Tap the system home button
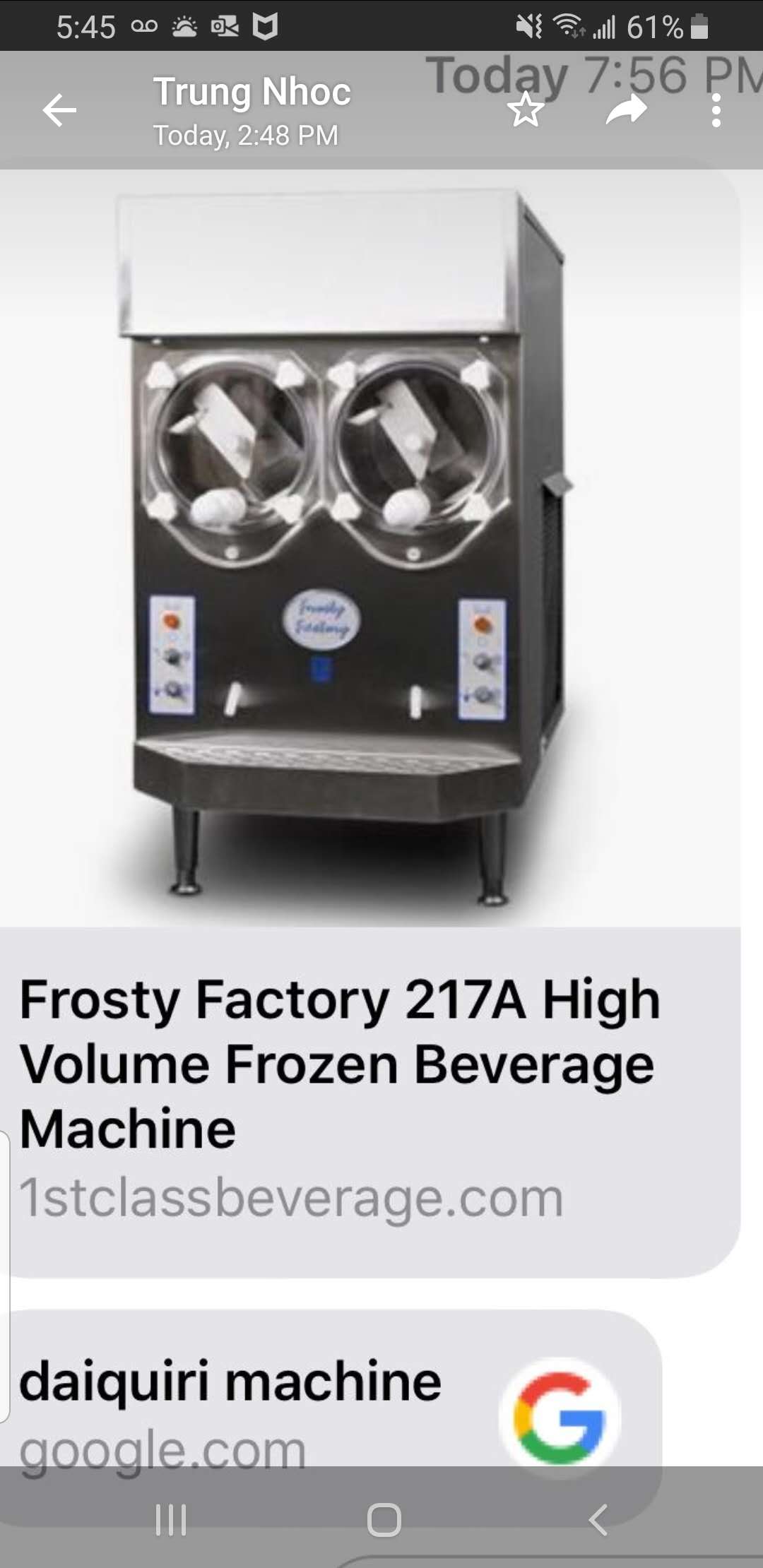This screenshot has height=1568, width=763. 384,1519
